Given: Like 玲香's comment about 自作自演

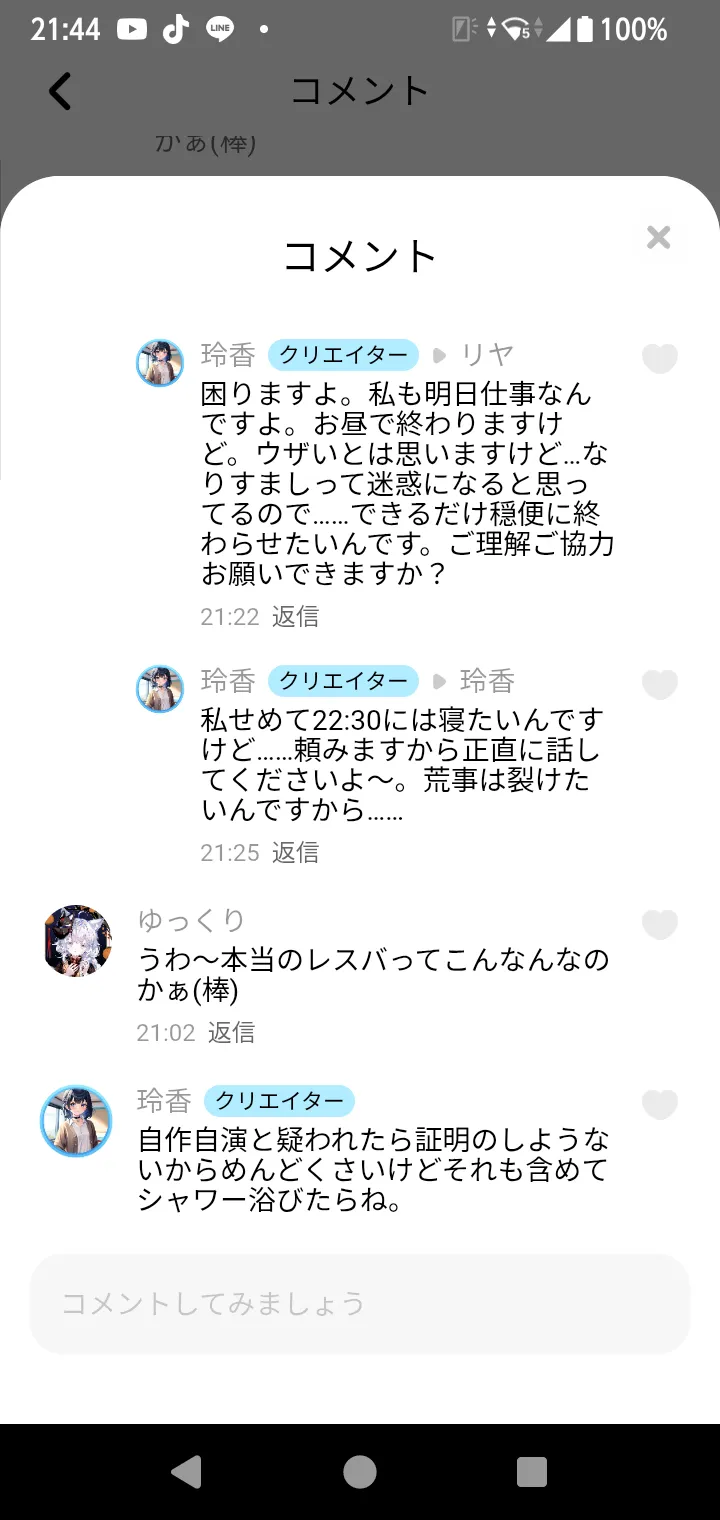Looking at the screenshot, I should (659, 1104).
